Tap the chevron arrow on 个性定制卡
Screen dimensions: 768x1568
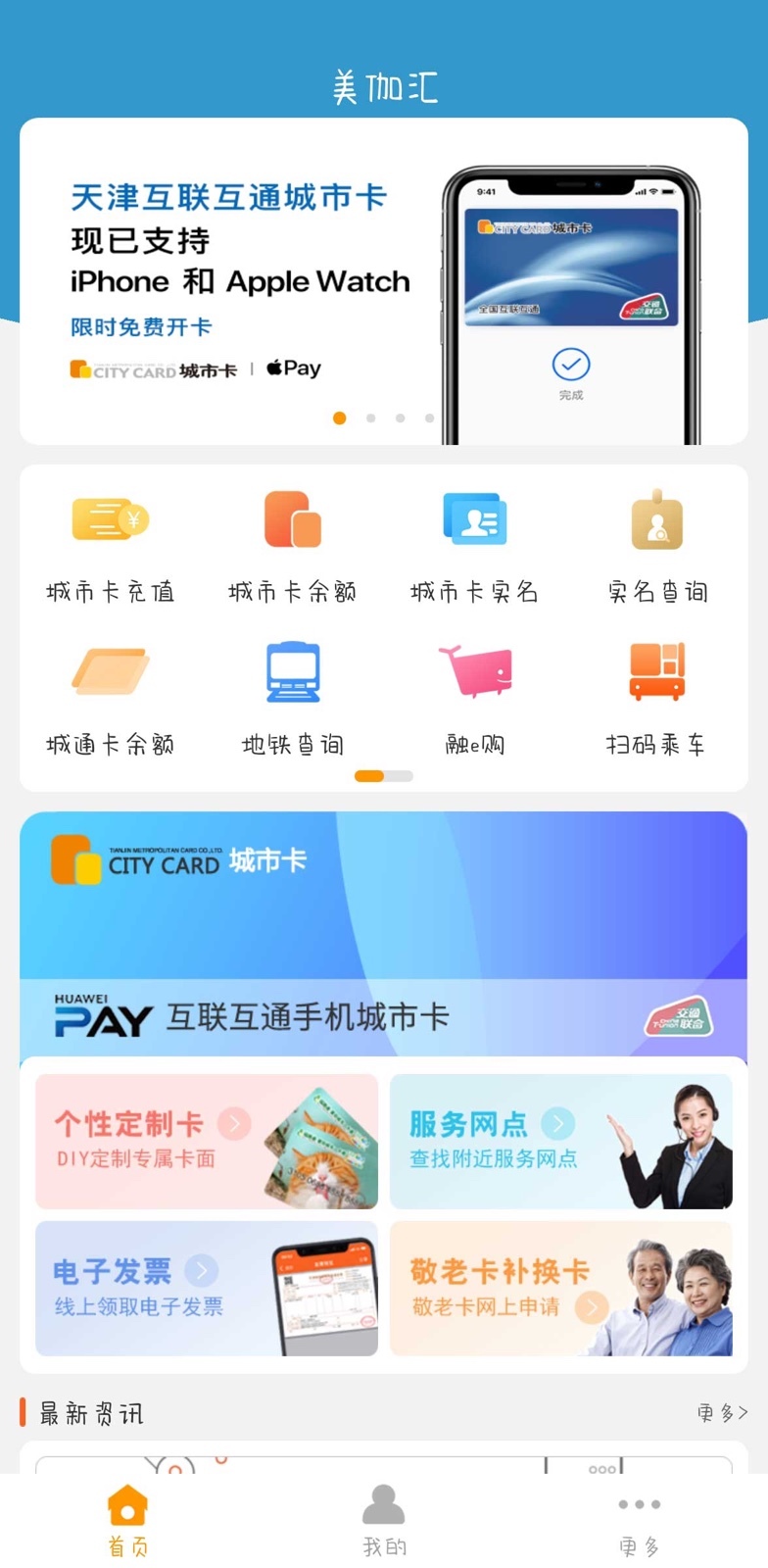235,1125
